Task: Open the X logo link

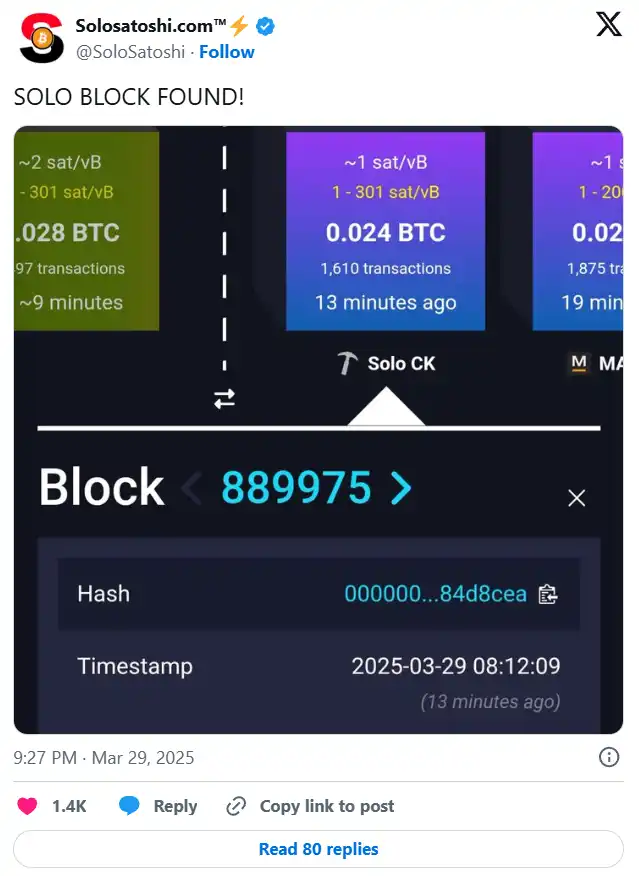Action: 608,25
